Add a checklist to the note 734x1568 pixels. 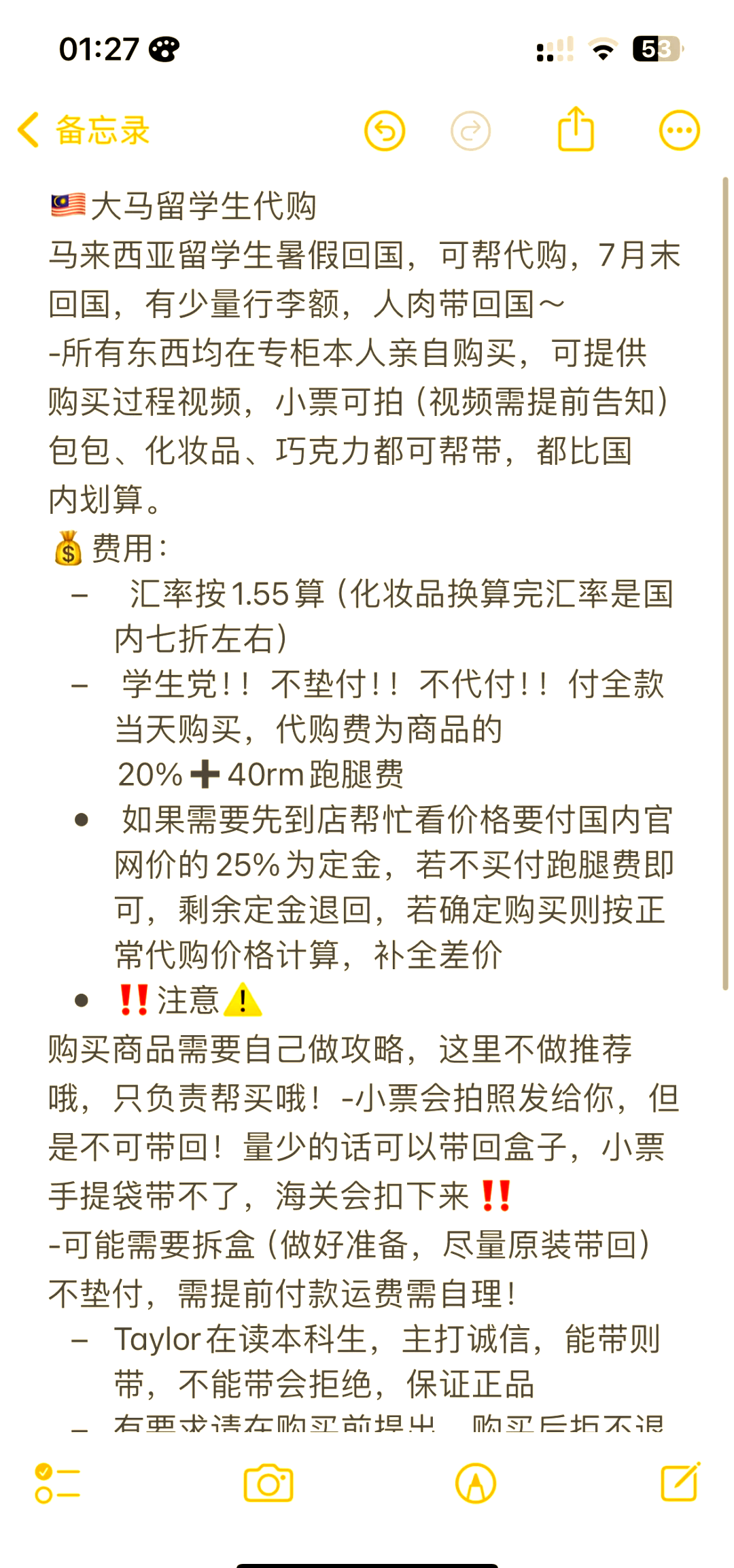point(58,1483)
